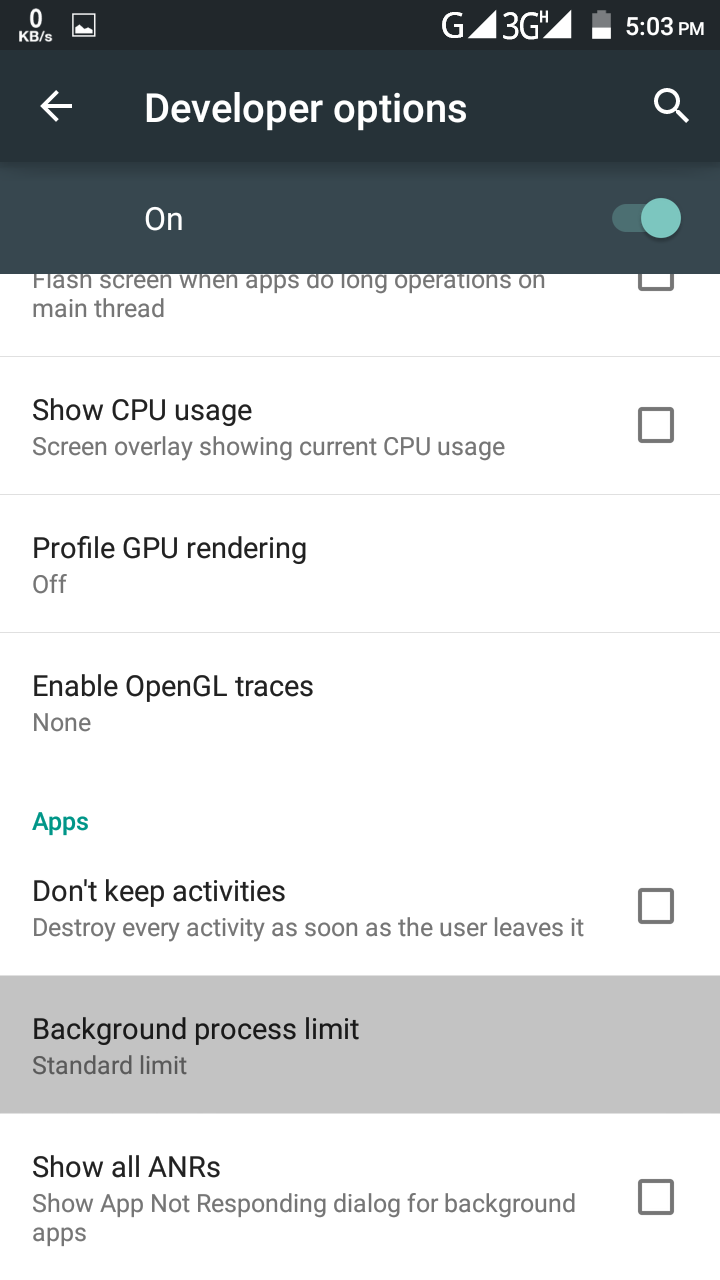Viewport: 720px width, 1280px height.
Task: Enable Show CPU usage checkbox
Action: point(656,425)
